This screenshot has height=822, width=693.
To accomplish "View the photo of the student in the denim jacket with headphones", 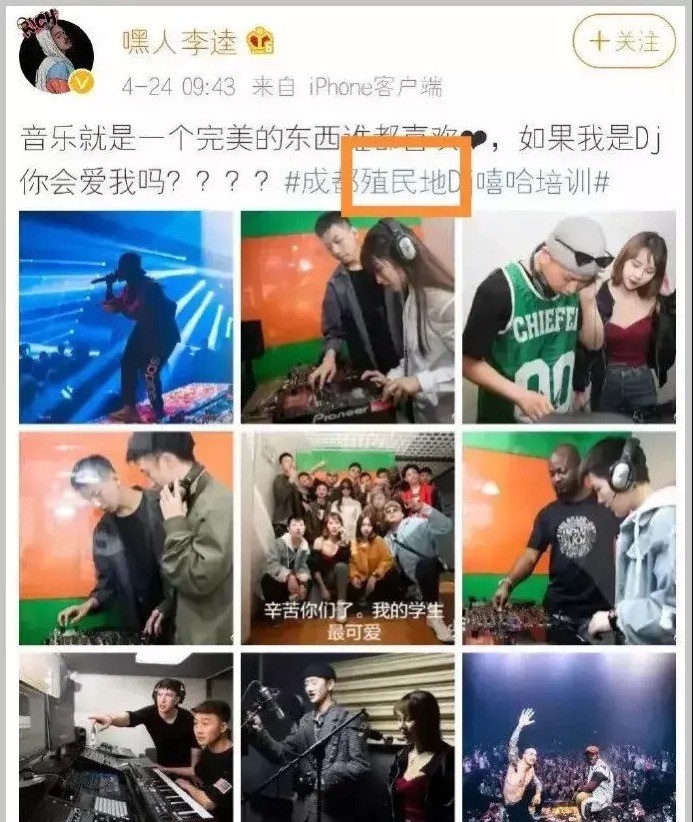I will pos(568,537).
